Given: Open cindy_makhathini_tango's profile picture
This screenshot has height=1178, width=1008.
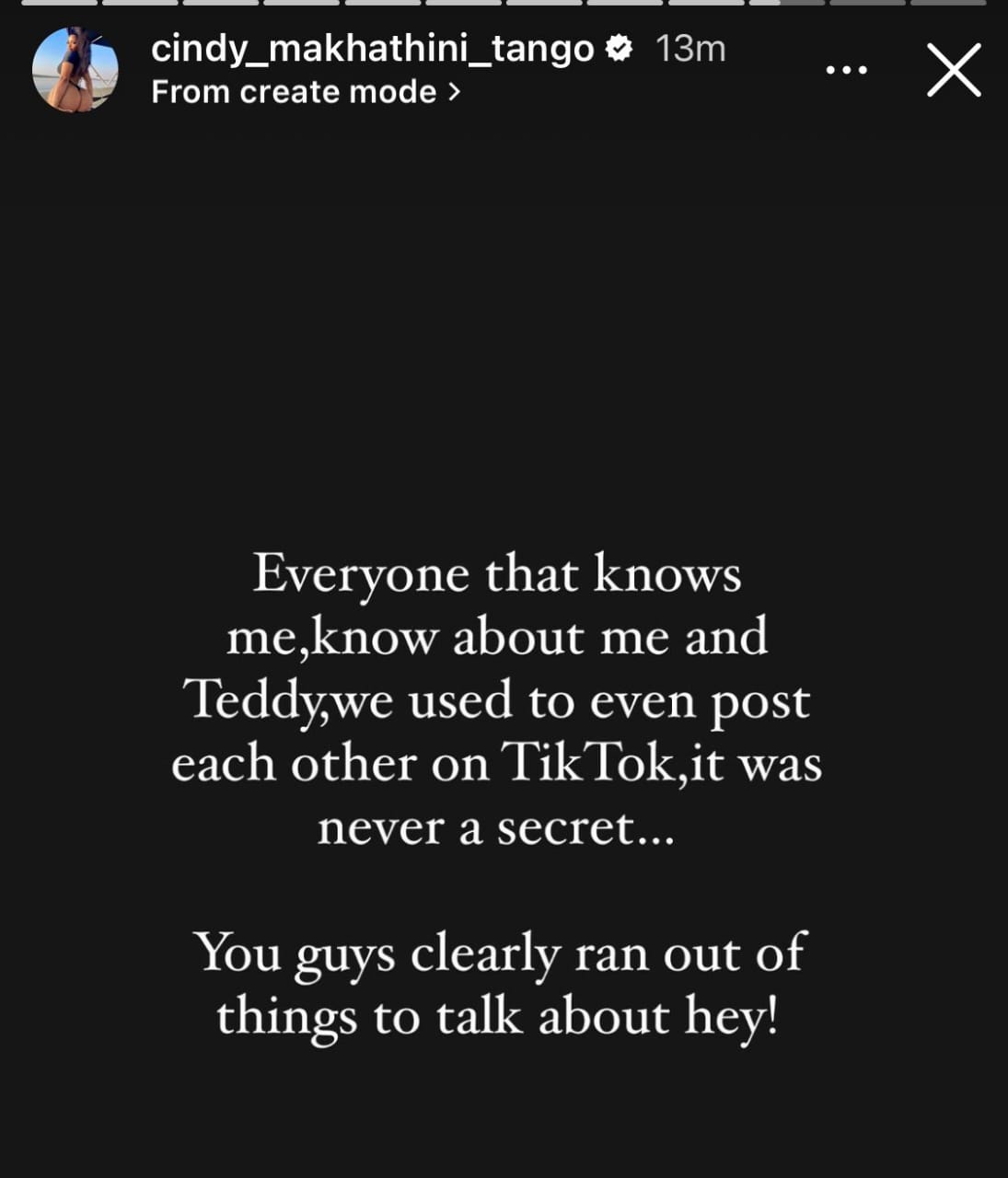Looking at the screenshot, I should (75, 70).
